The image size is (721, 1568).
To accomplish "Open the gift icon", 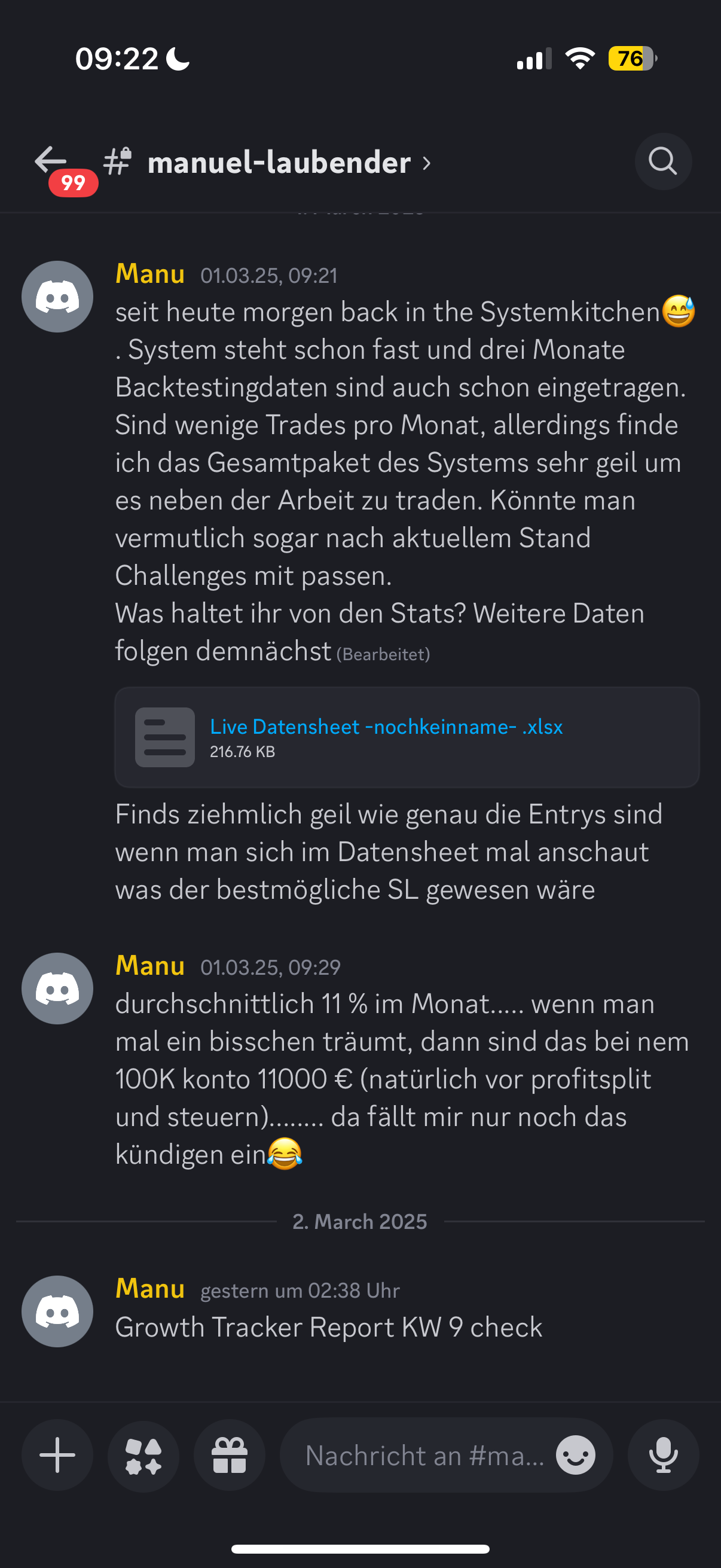I will tap(230, 1455).
